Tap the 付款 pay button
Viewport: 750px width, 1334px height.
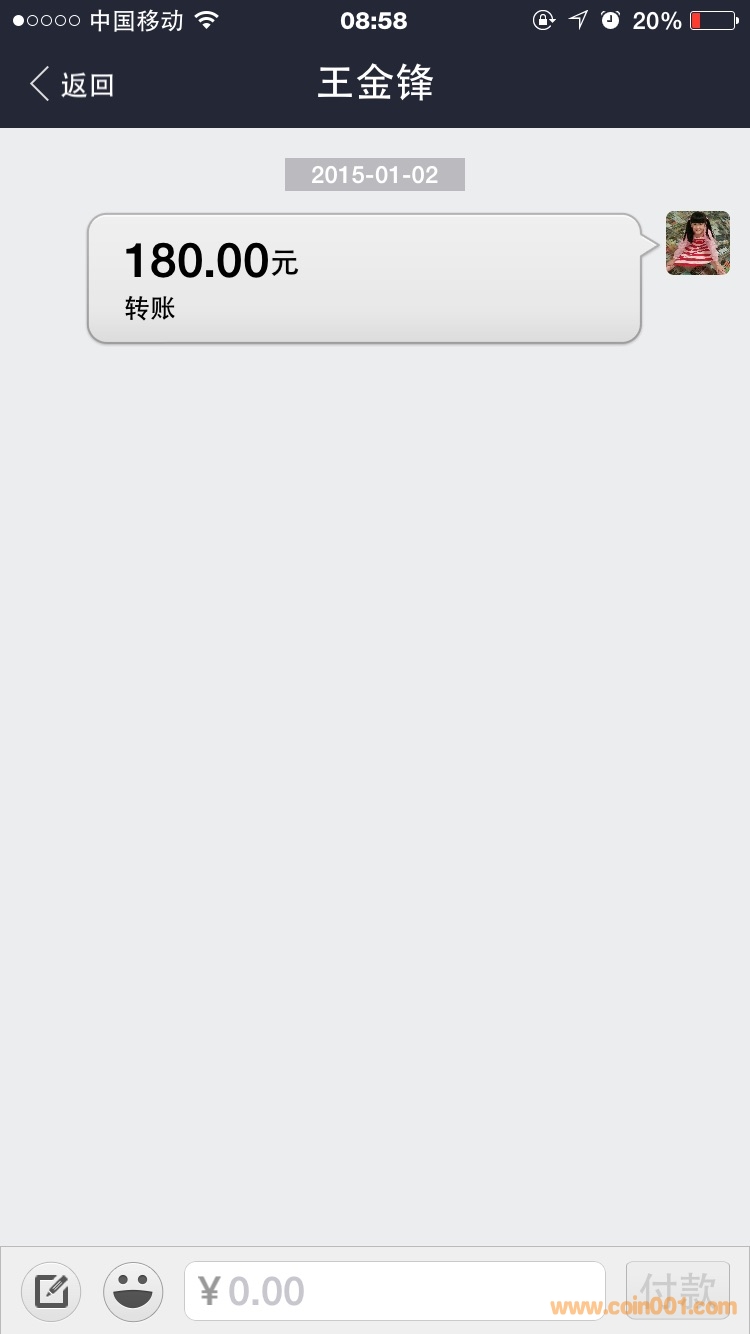coord(677,1291)
